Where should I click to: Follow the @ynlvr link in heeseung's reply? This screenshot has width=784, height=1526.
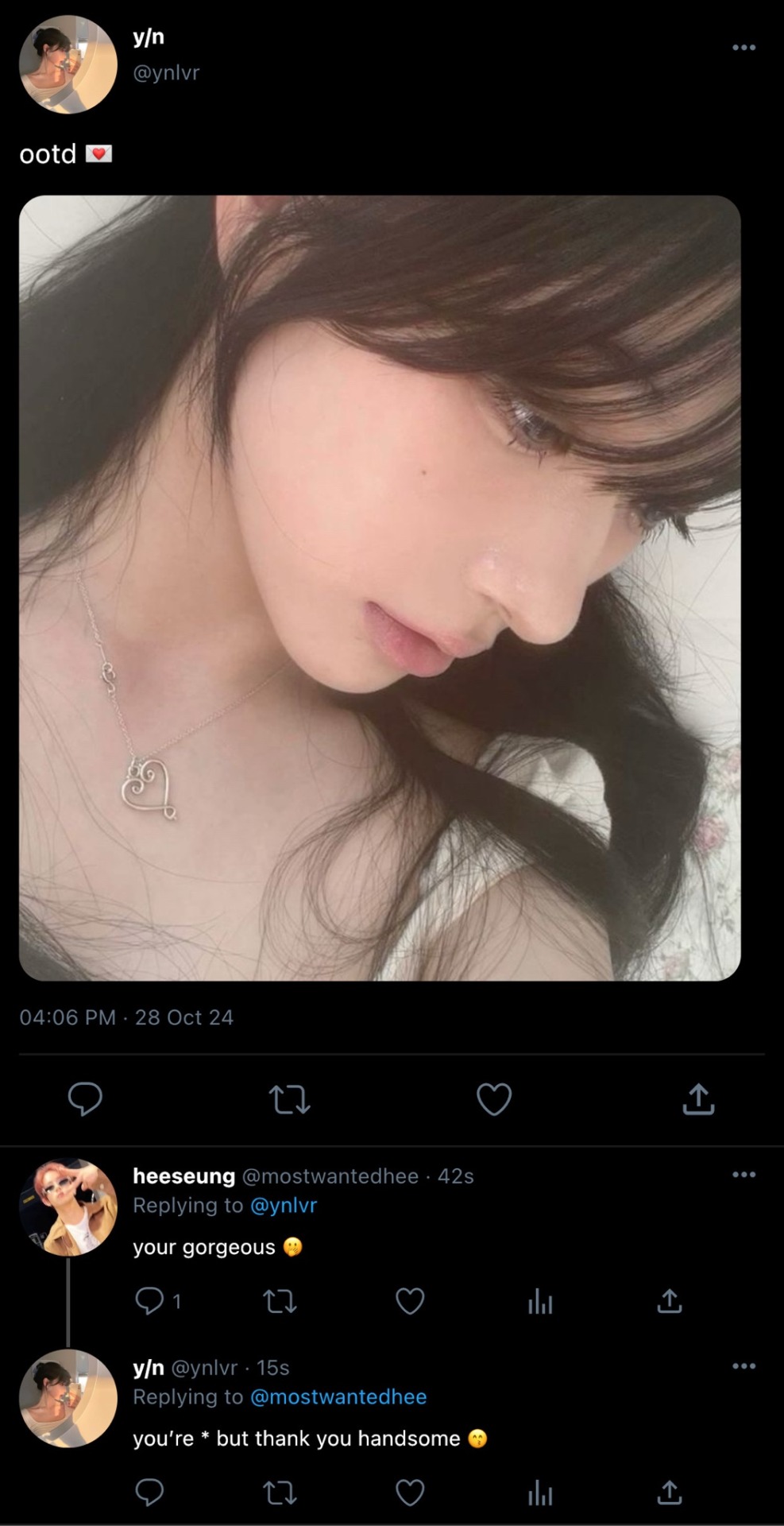point(284,1206)
